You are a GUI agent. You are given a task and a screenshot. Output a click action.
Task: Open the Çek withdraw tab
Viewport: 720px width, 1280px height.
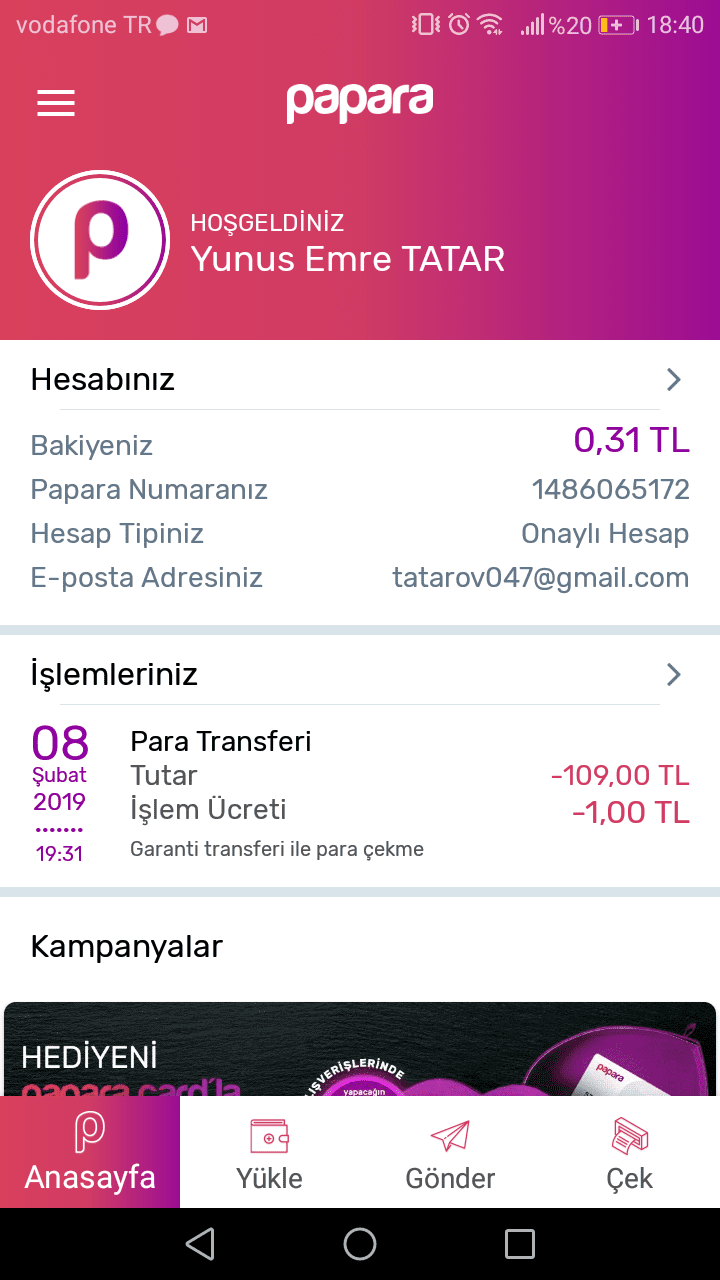tap(630, 1152)
